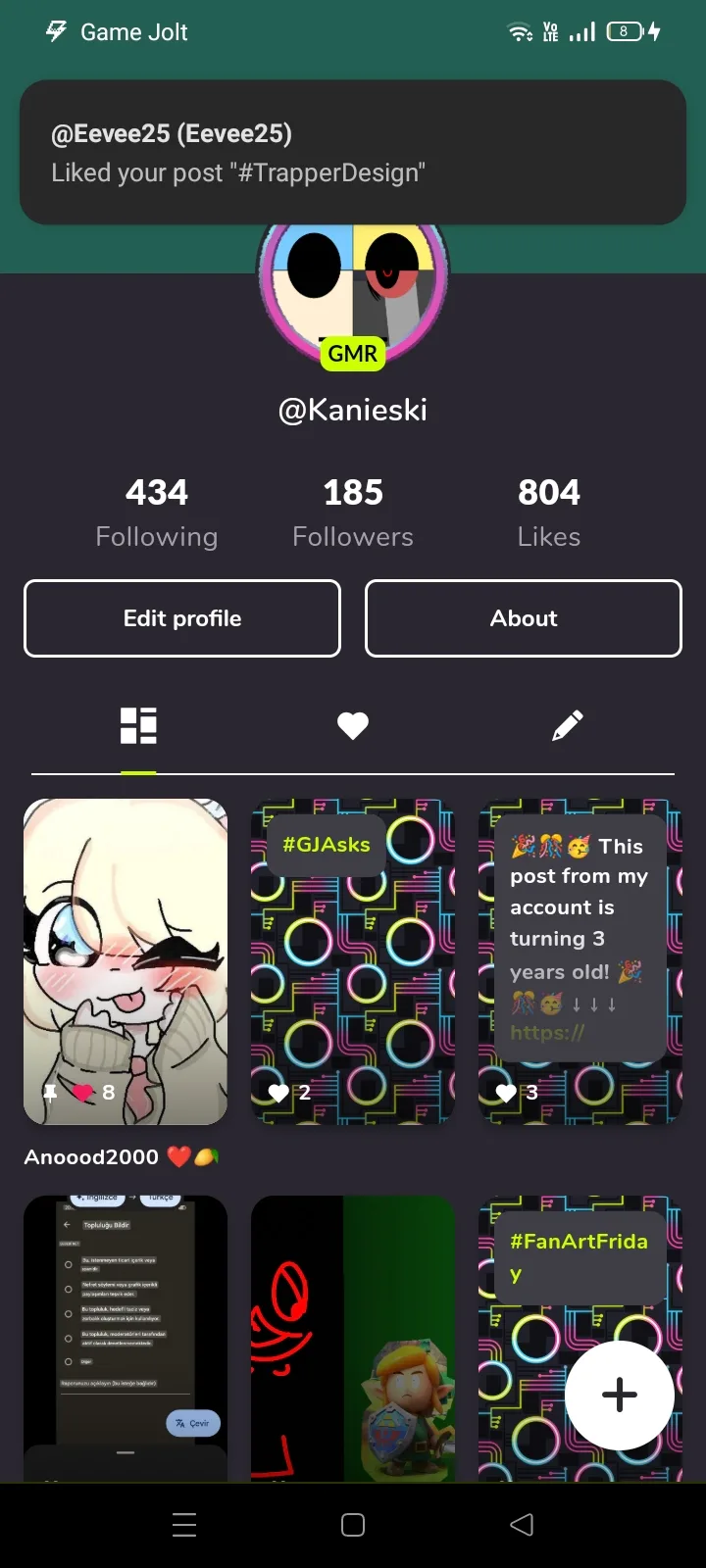Screen dimensions: 706x1568
Task: Open the pinned Anoood2000 anime drawing post
Action: coord(126,962)
